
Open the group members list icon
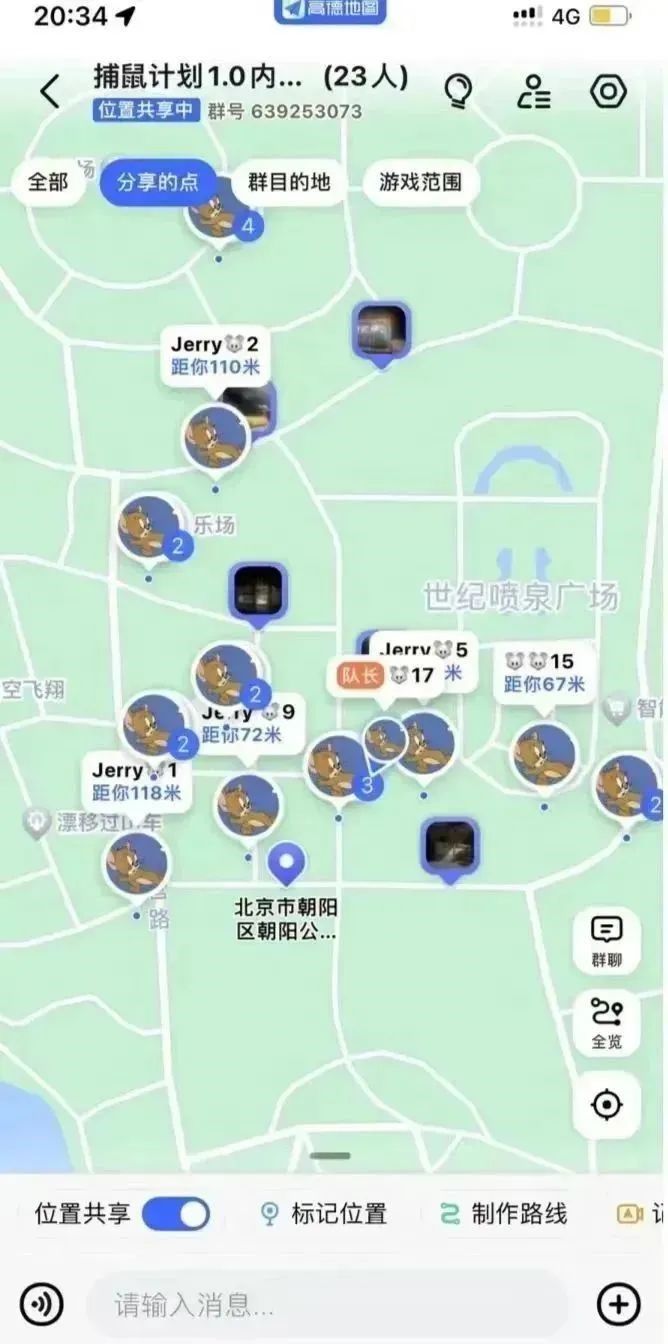534,91
